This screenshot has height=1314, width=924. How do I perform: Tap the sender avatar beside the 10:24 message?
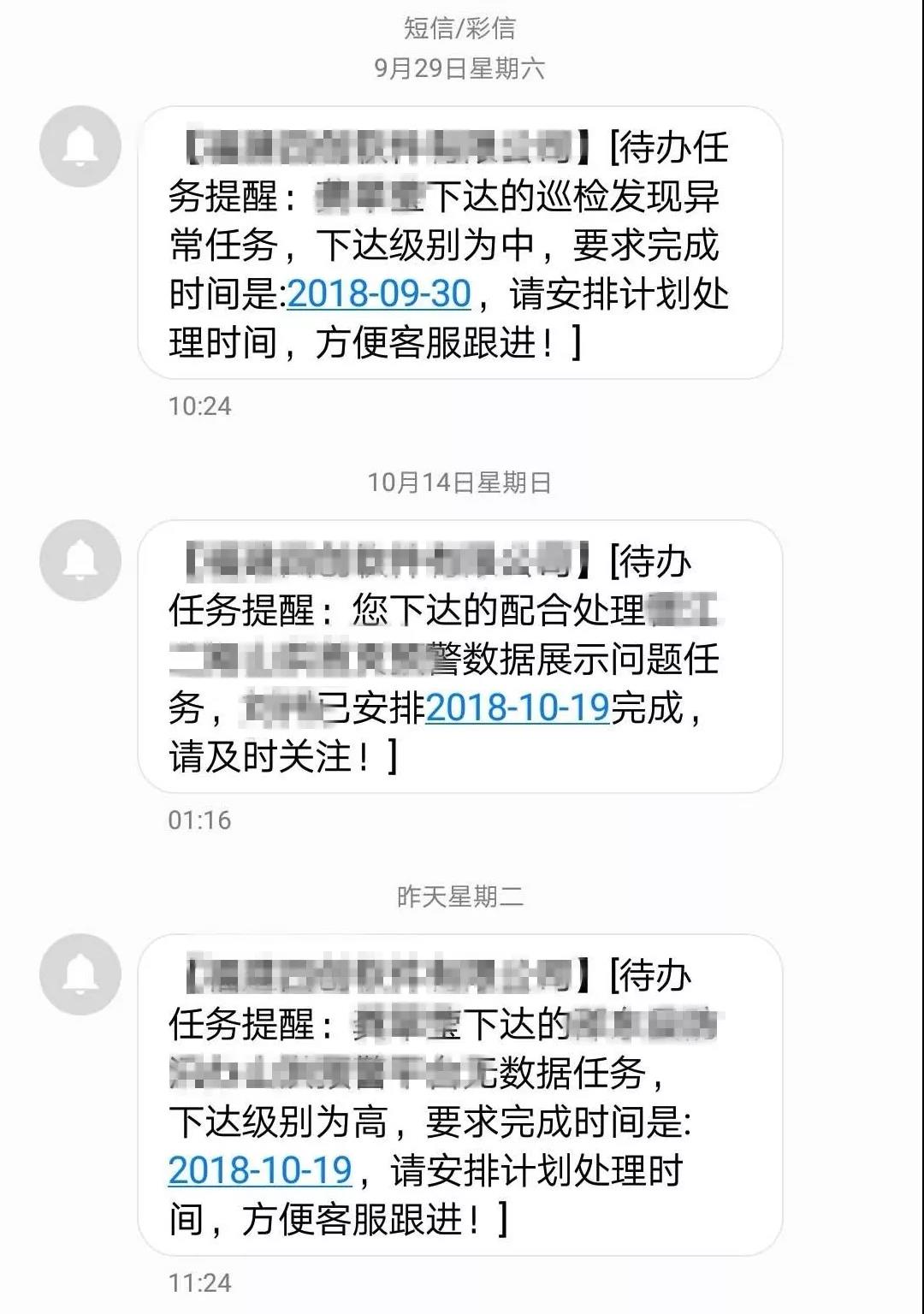(x=80, y=146)
